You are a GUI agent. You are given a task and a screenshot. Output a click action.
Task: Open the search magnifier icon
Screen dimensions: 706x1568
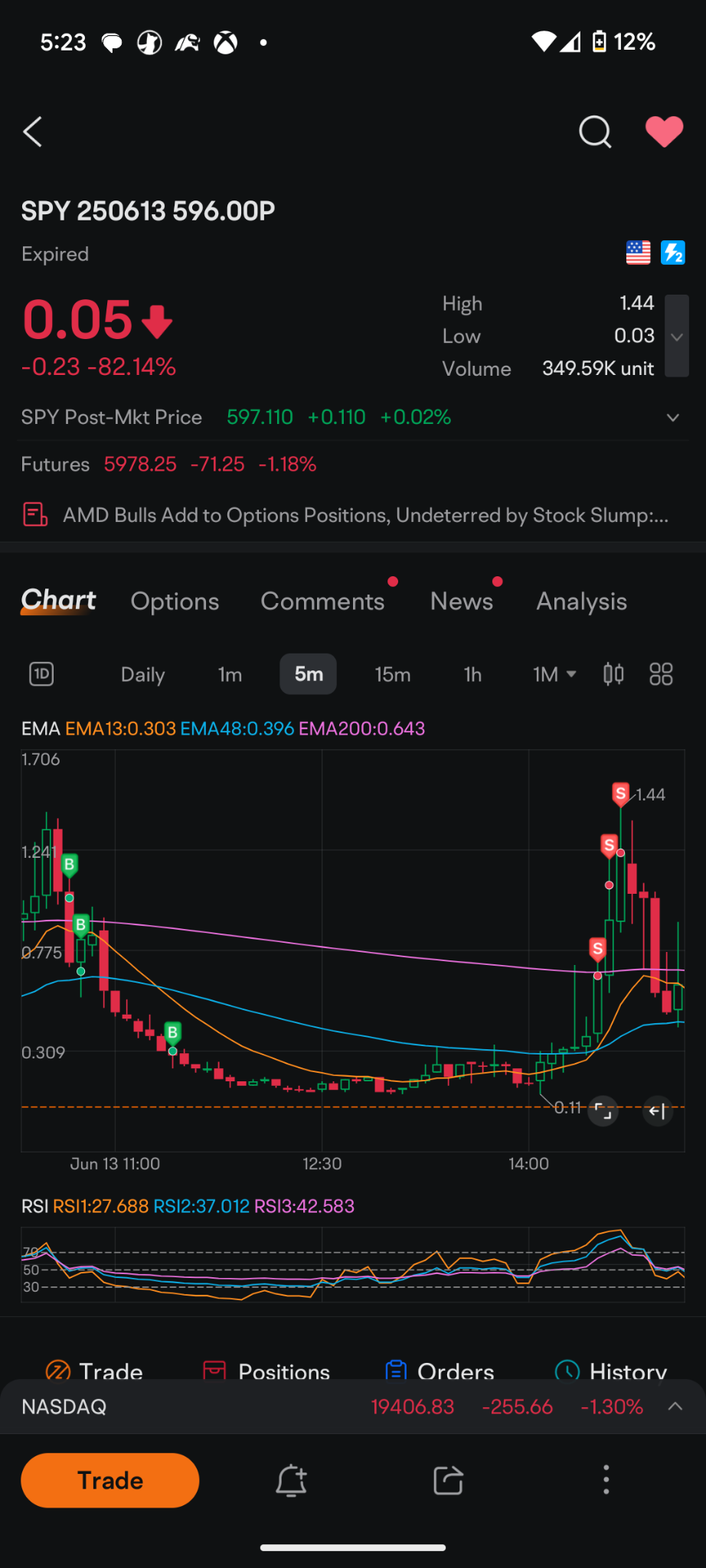click(595, 132)
